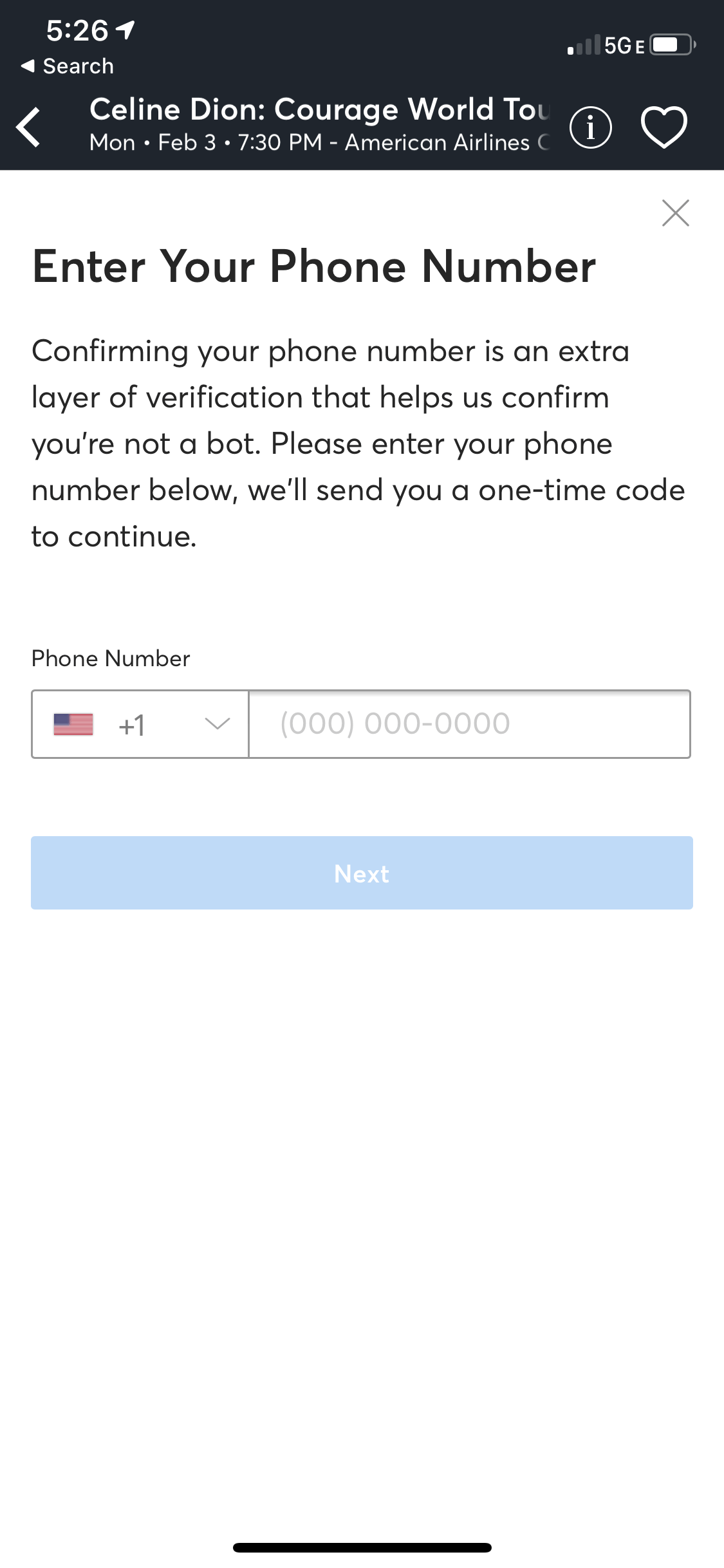Go back from the Celine Dion event
Image resolution: width=724 pixels, height=1568 pixels.
29,127
